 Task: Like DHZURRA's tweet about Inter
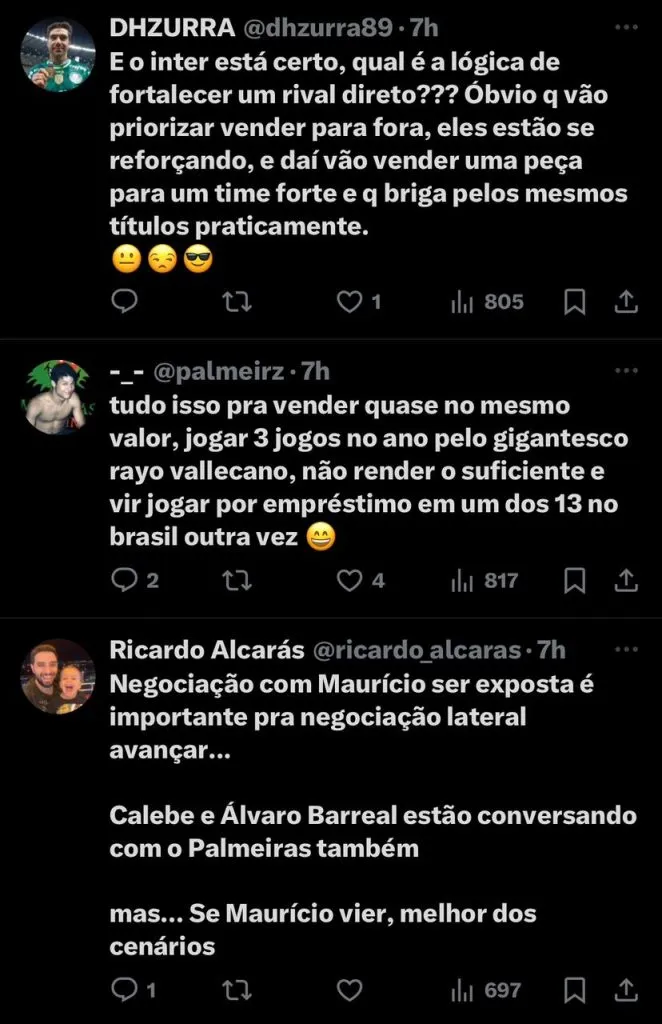[x=349, y=301]
